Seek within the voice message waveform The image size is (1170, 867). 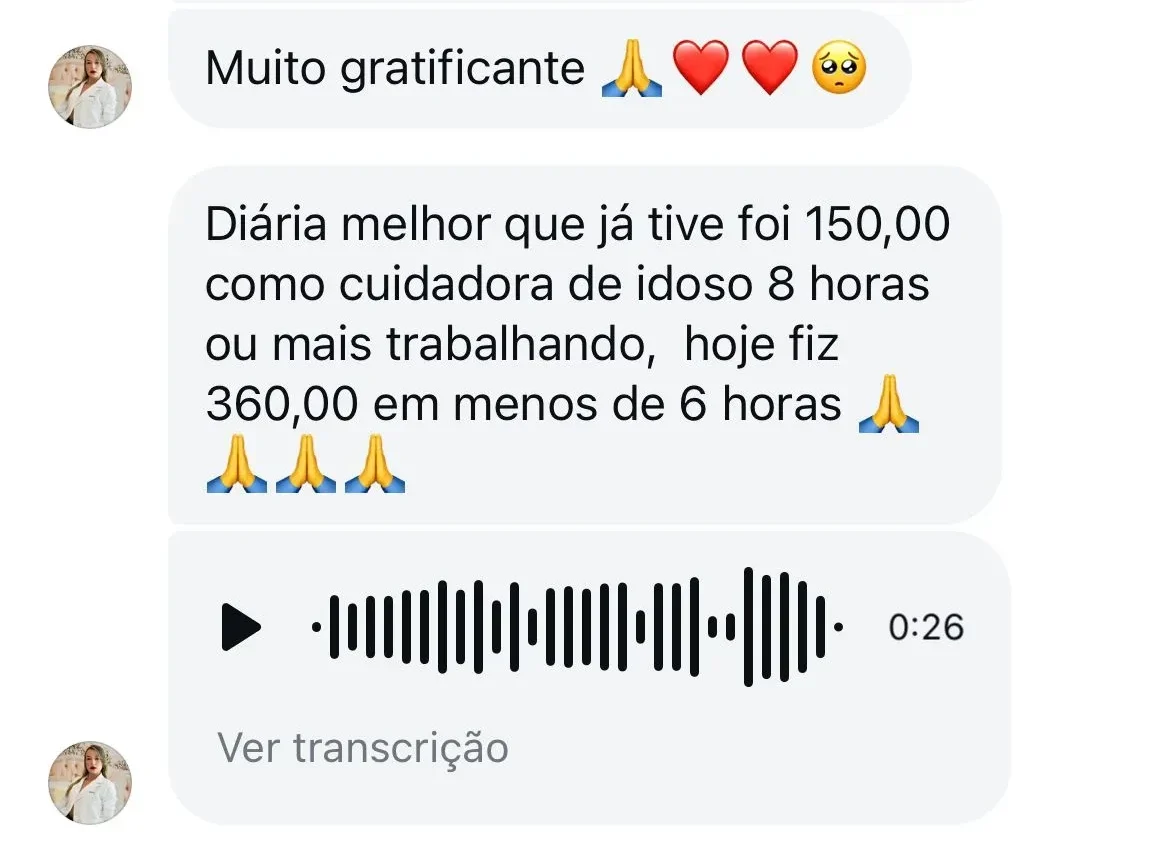pos(577,627)
